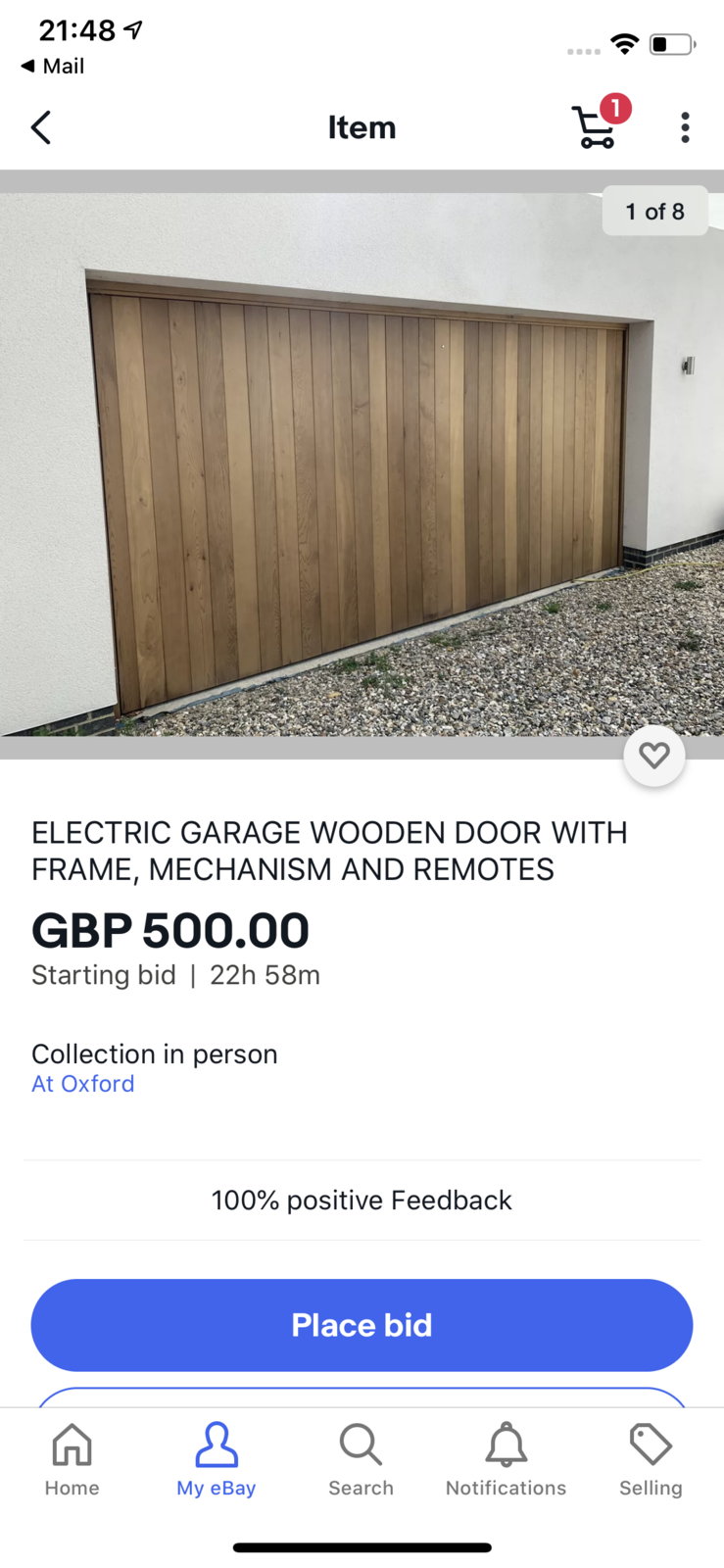This screenshot has width=724, height=1568.
Task: View the garage door photo full screen
Action: click(362, 461)
